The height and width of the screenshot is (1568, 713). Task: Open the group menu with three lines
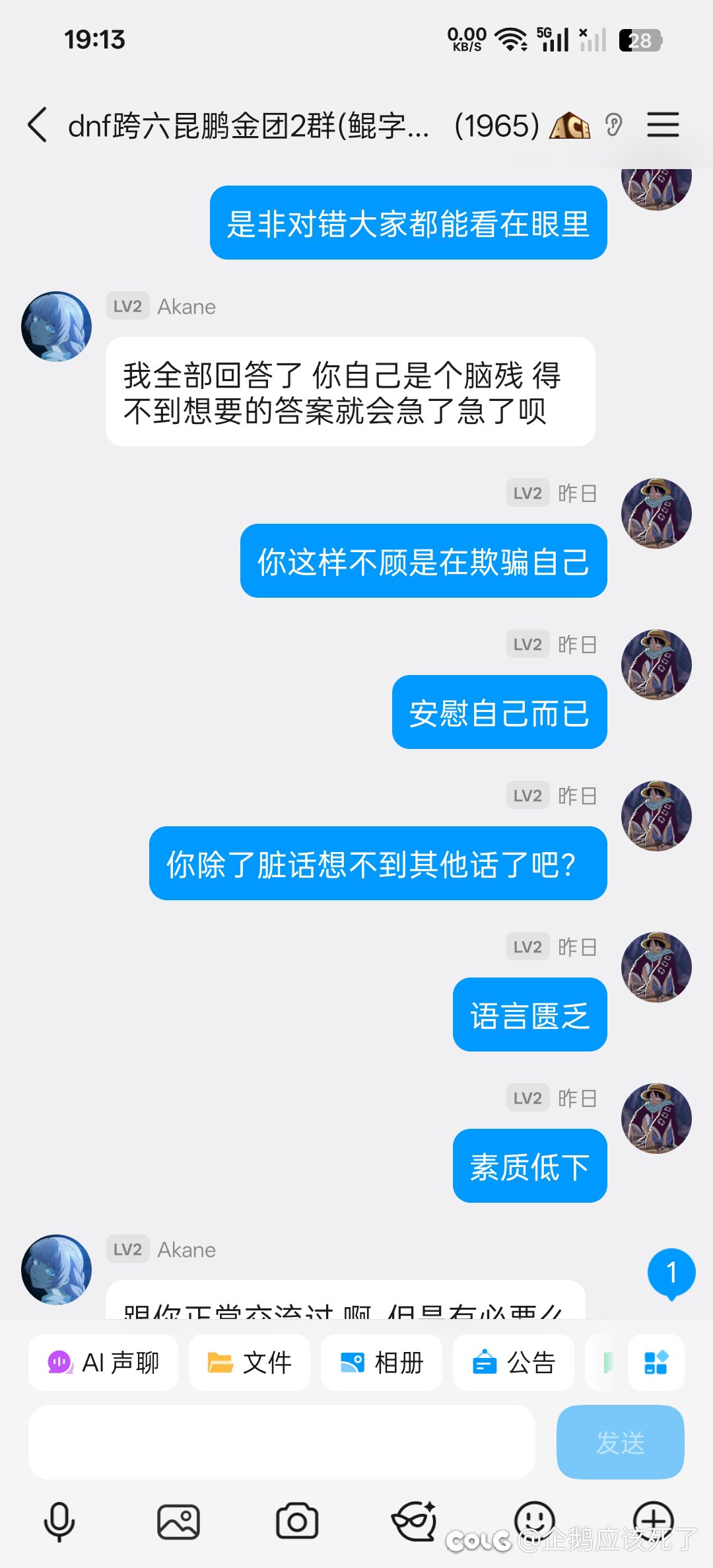663,125
